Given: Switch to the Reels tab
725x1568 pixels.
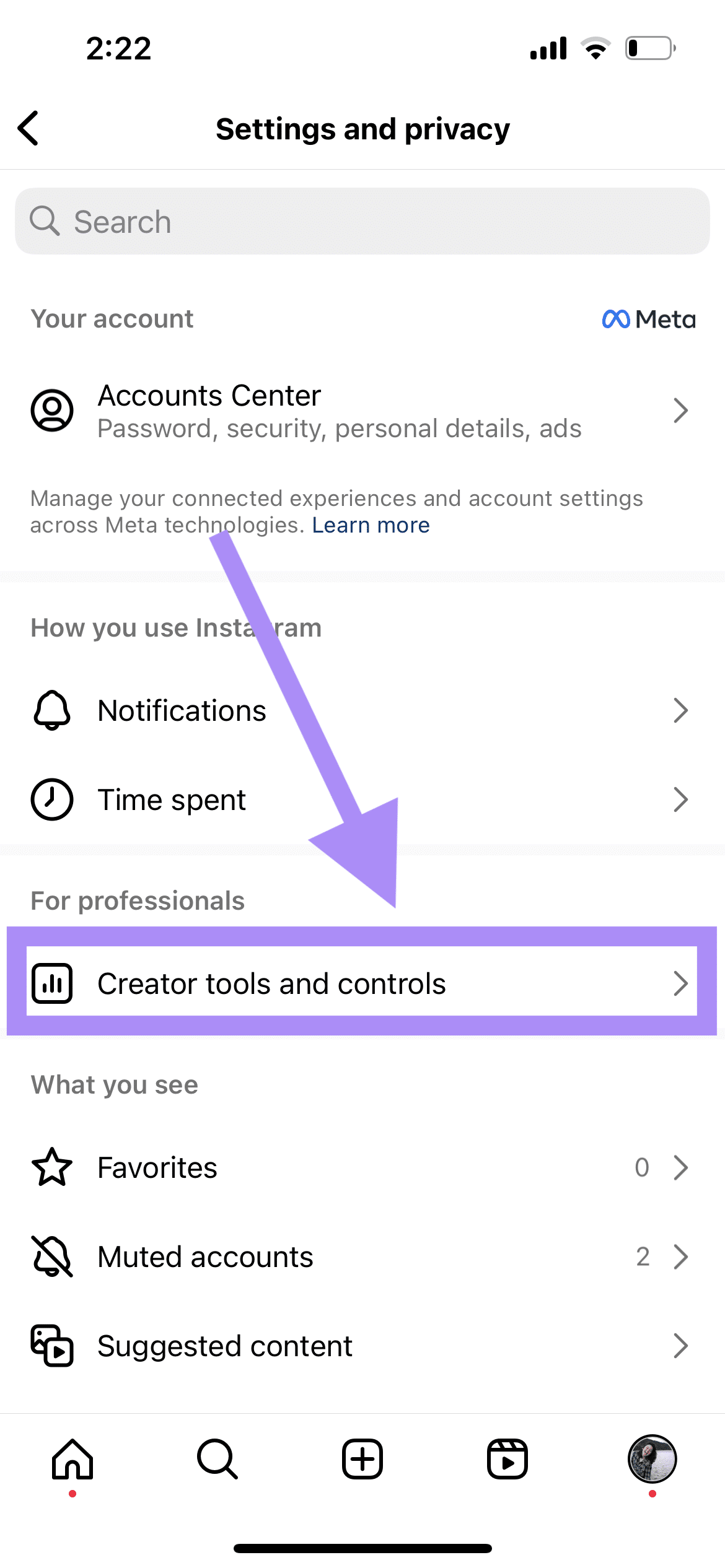Looking at the screenshot, I should coord(507,1459).
